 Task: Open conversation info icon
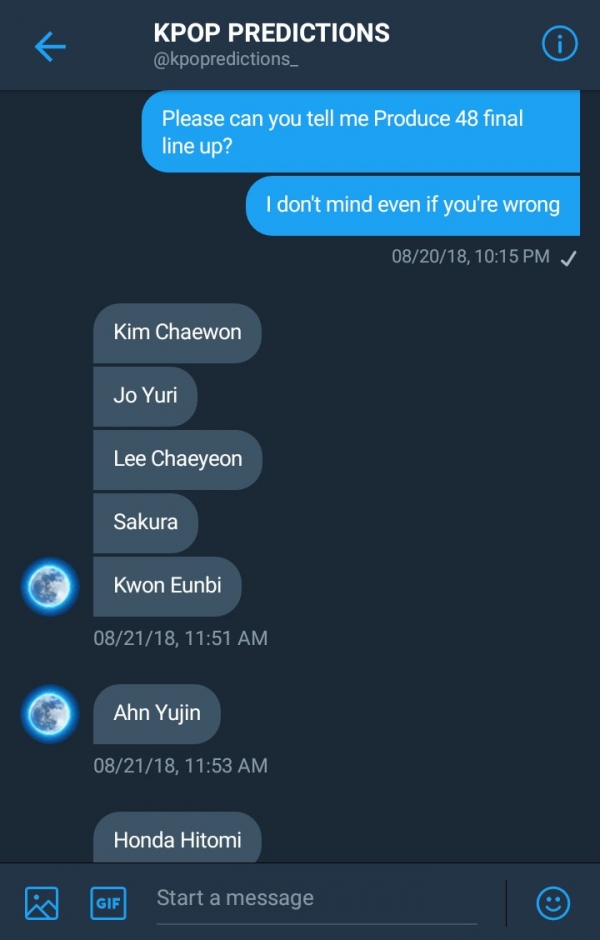559,44
